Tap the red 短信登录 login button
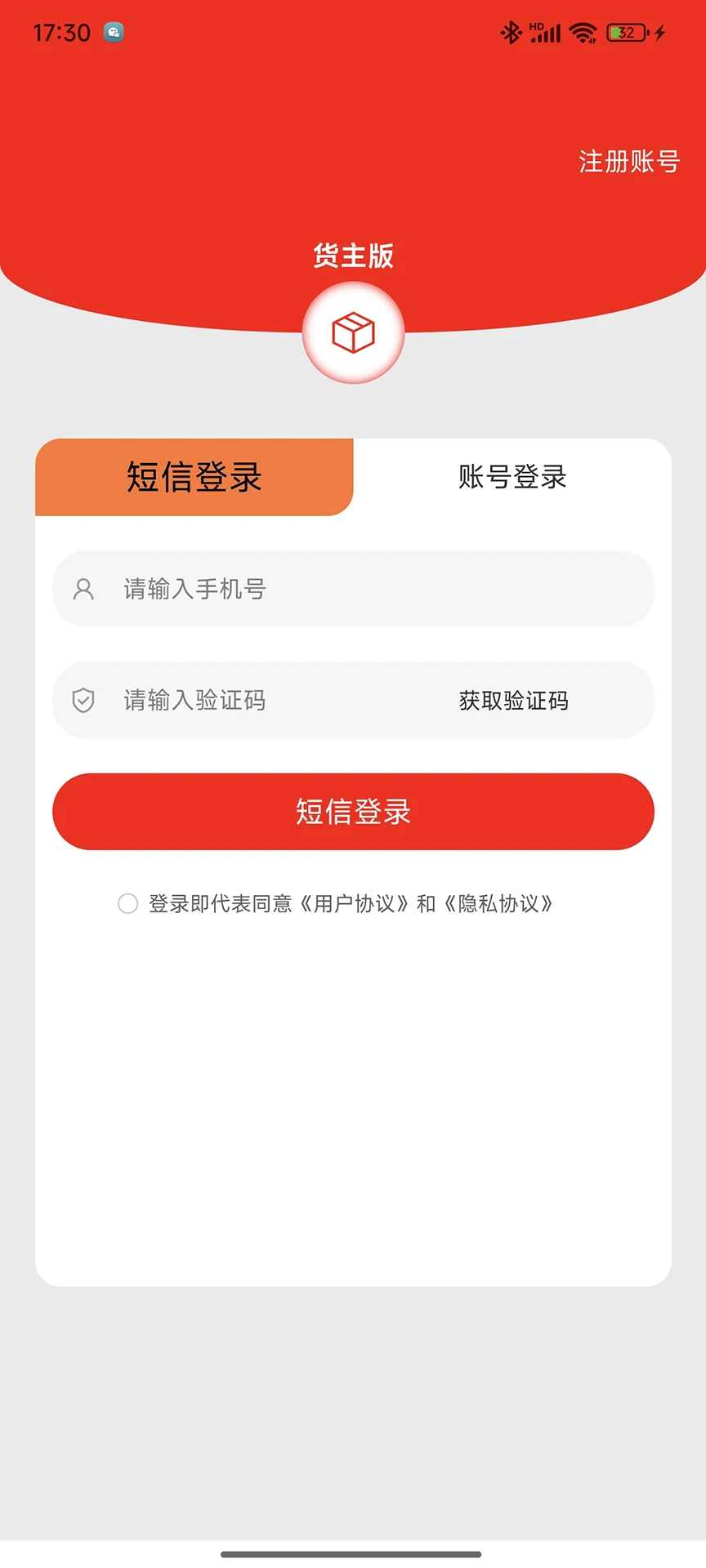 (353, 812)
